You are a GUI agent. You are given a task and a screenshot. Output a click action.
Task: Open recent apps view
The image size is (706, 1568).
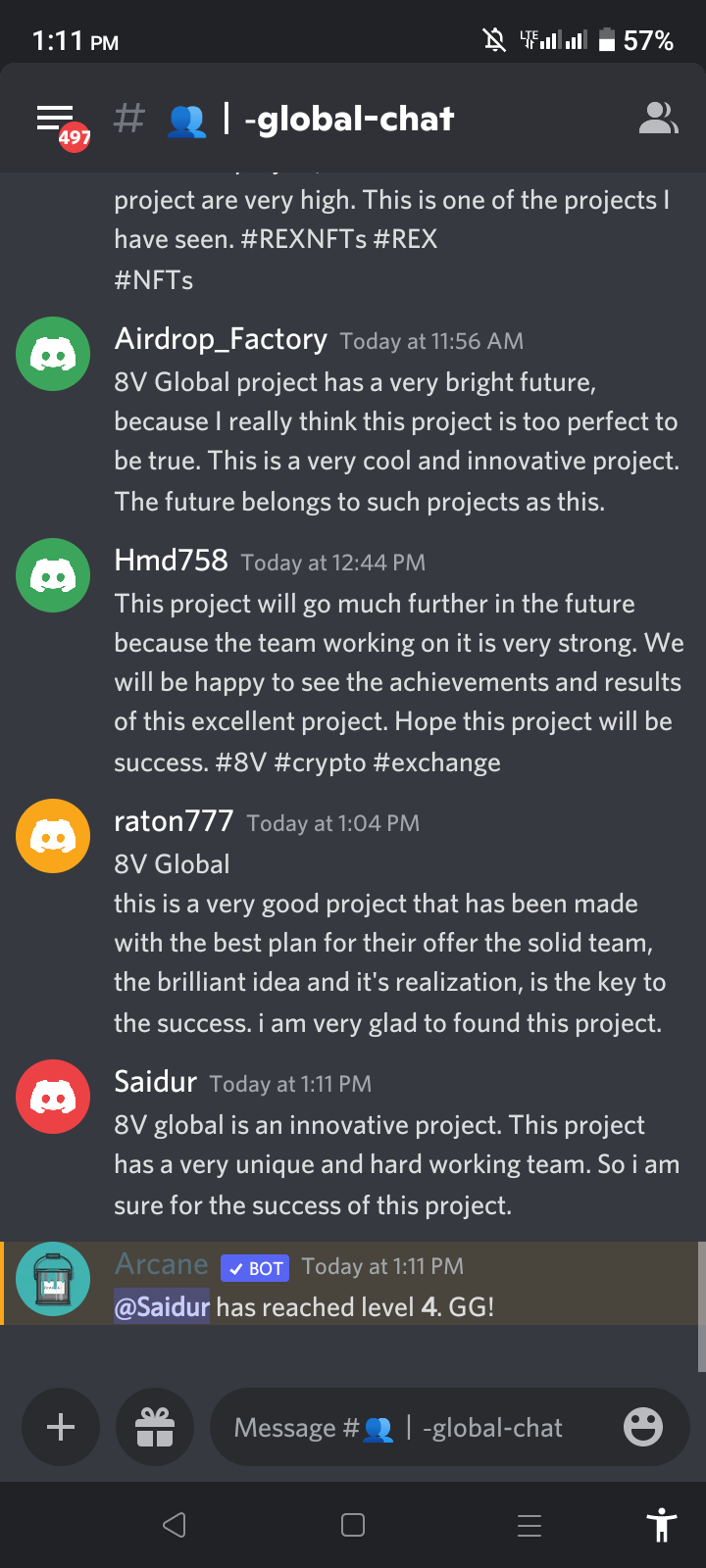coord(529,1525)
